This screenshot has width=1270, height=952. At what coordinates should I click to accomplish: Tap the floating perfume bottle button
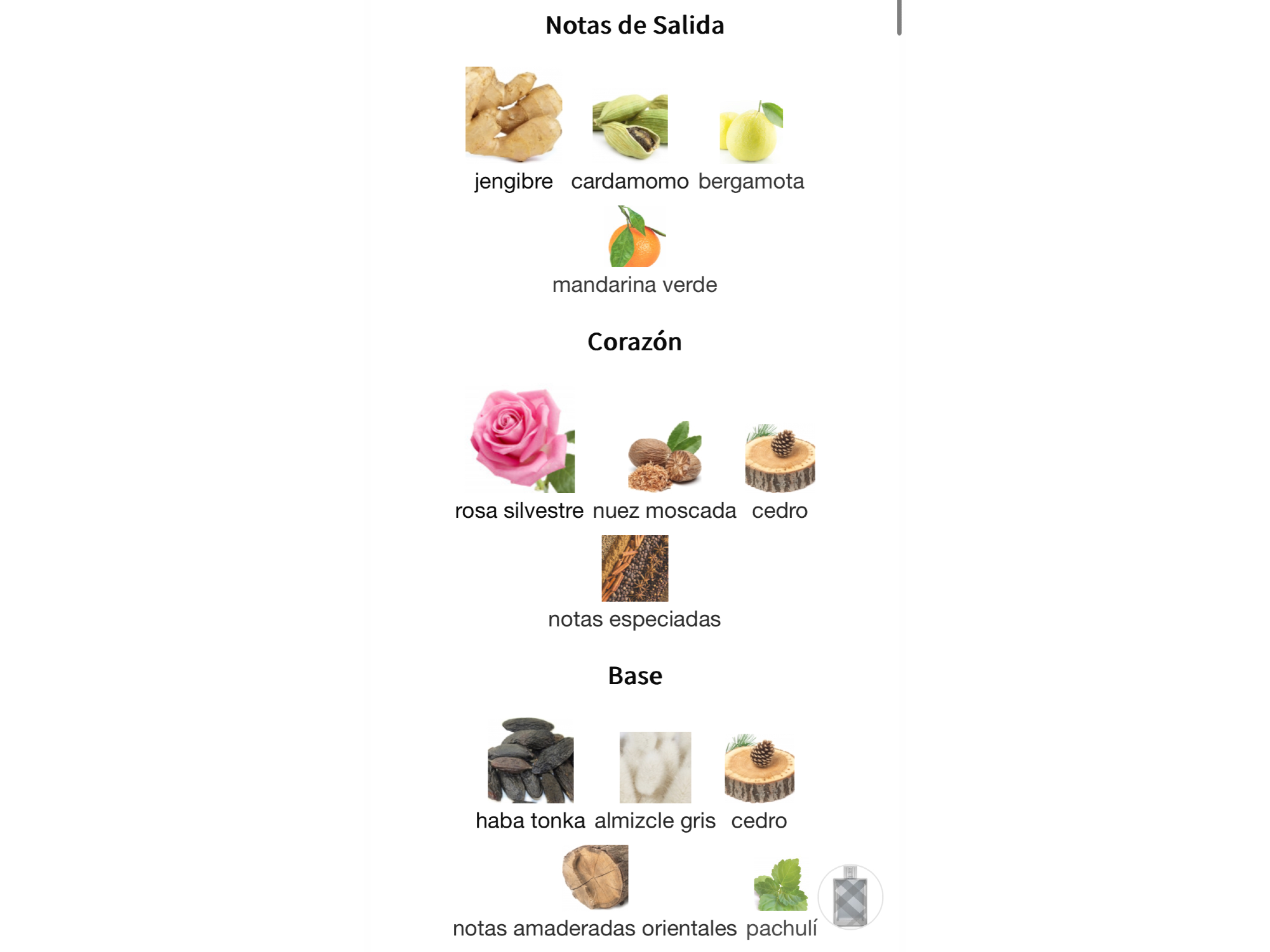click(850, 896)
